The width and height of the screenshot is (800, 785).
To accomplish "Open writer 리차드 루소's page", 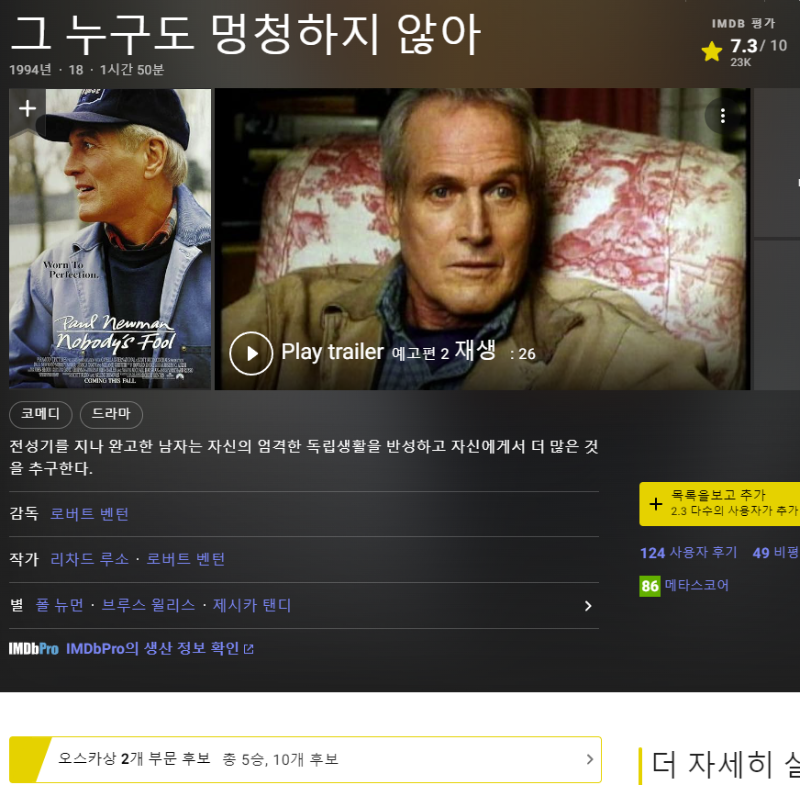I will click(x=89, y=559).
